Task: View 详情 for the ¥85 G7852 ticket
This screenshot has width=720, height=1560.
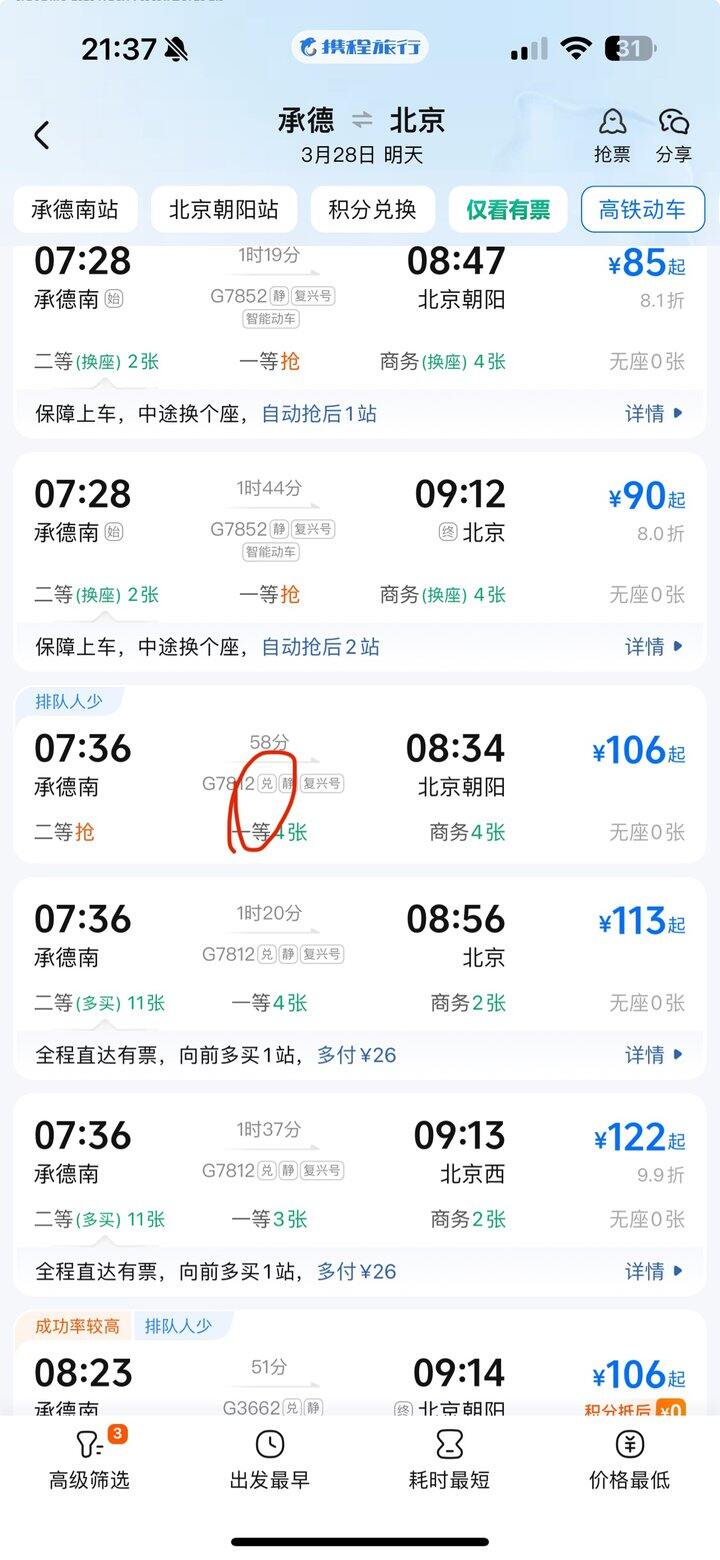Action: coord(654,413)
